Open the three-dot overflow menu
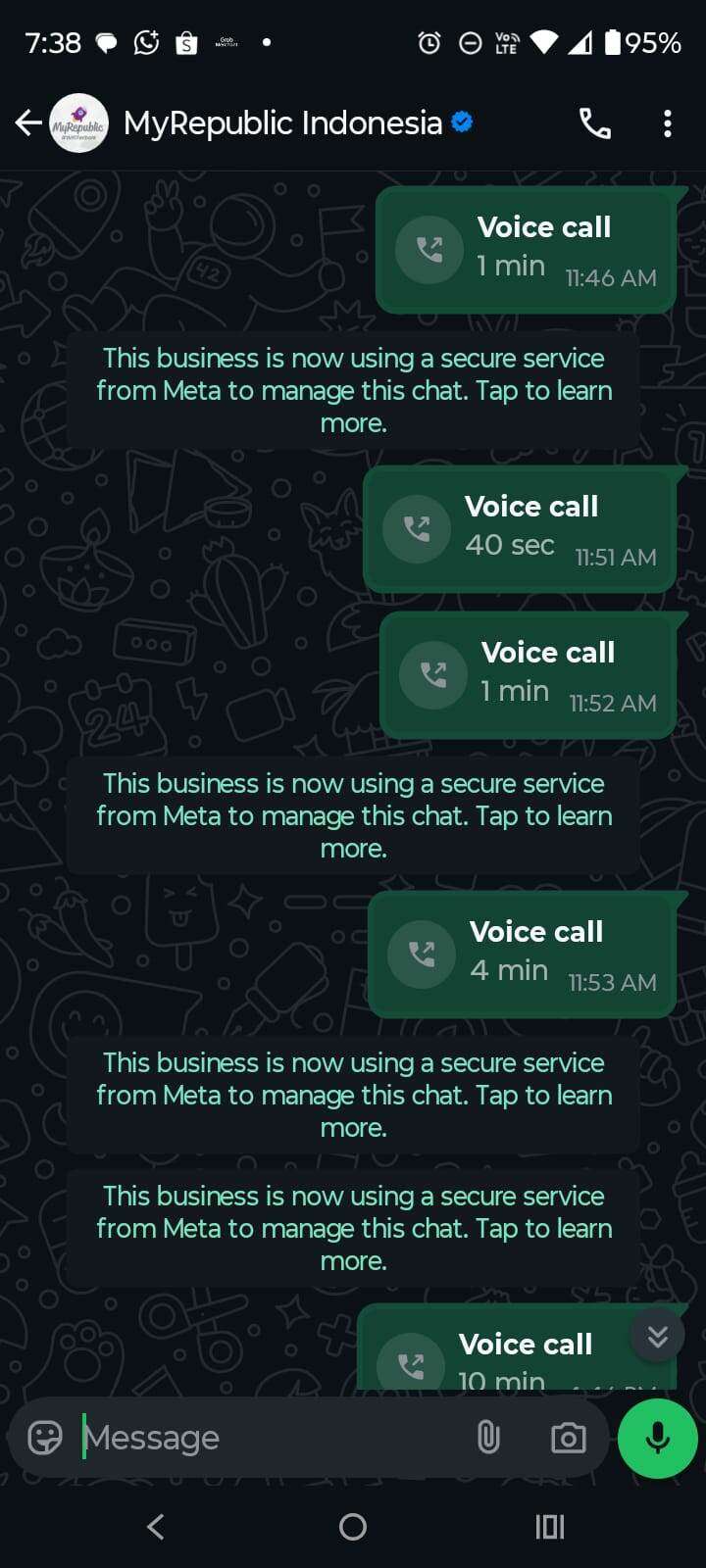This screenshot has width=706, height=1568. click(668, 123)
